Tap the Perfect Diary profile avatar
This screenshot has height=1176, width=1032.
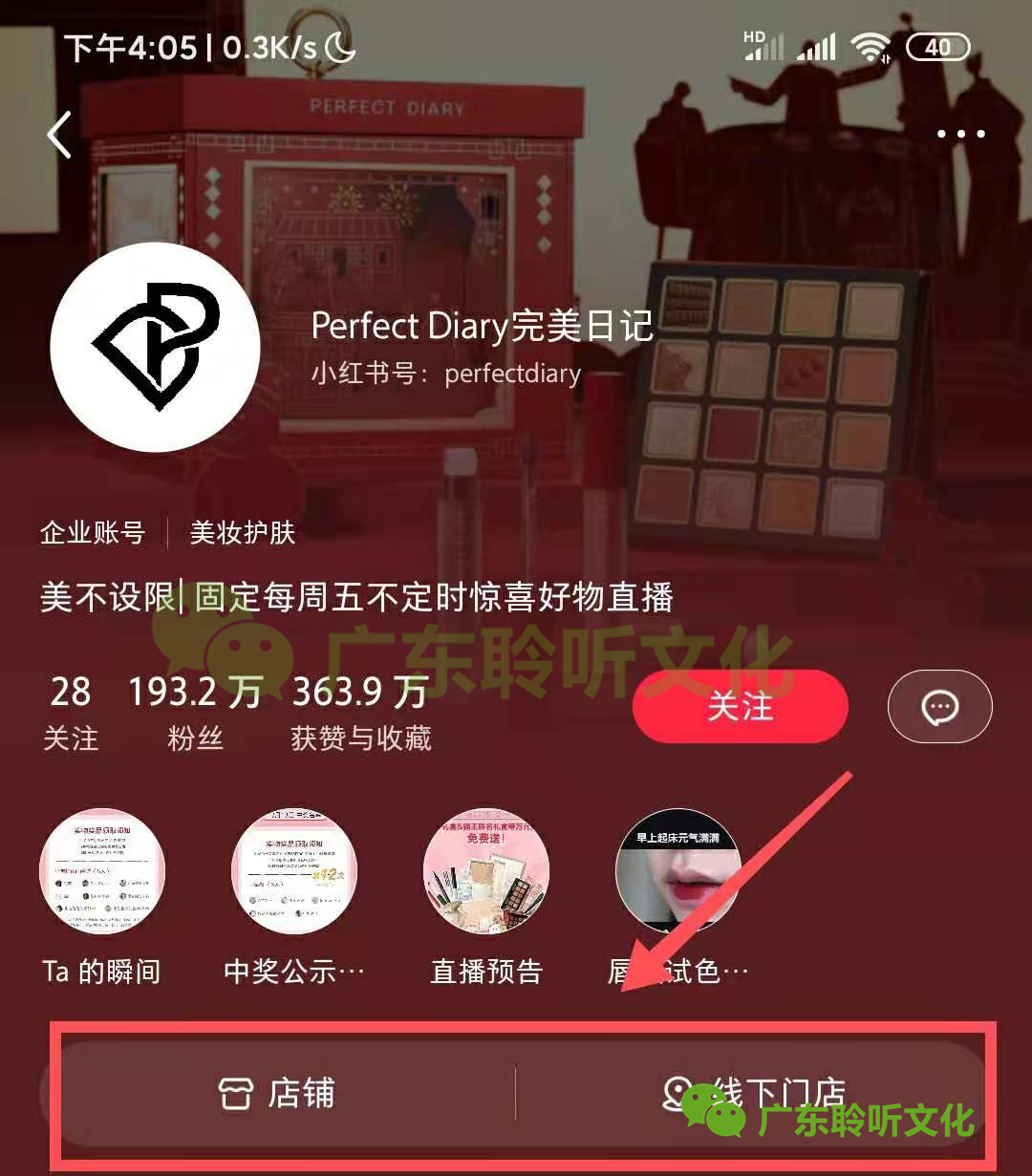pyautogui.click(x=155, y=347)
